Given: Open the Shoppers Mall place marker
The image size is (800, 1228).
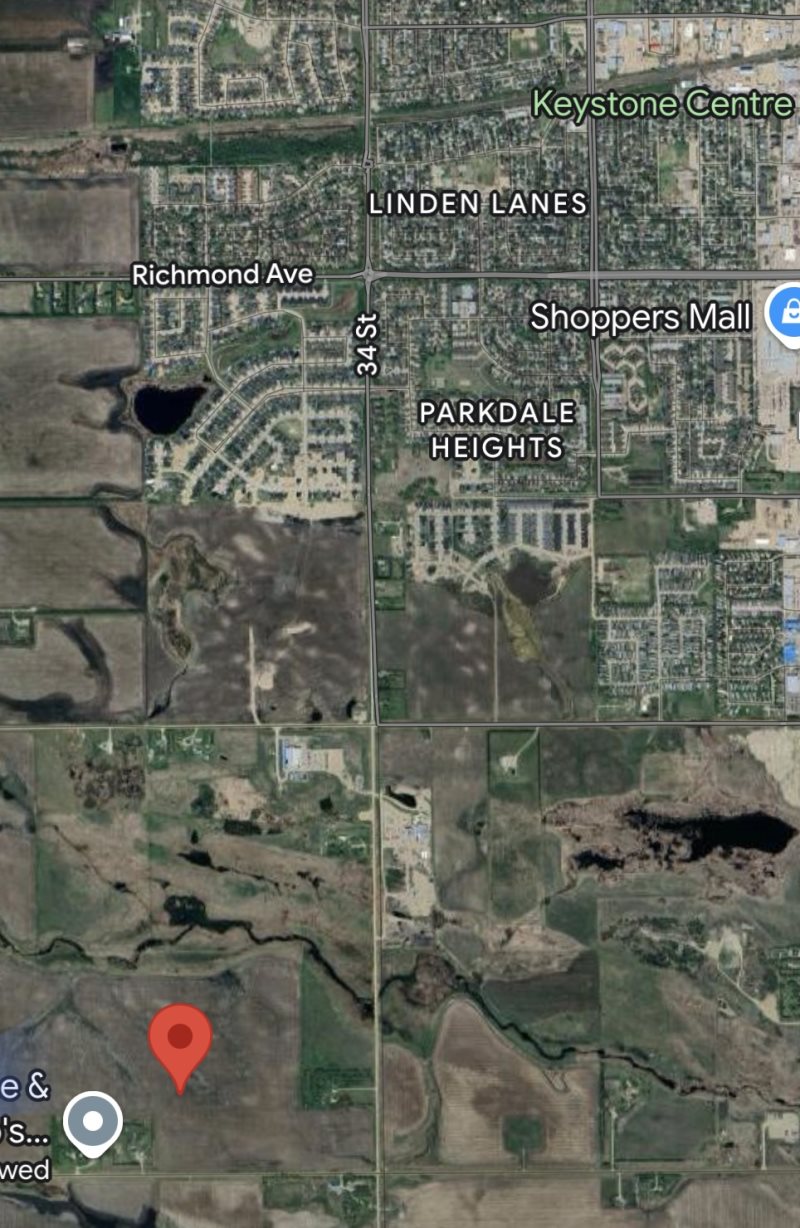Looking at the screenshot, I should [x=783, y=312].
